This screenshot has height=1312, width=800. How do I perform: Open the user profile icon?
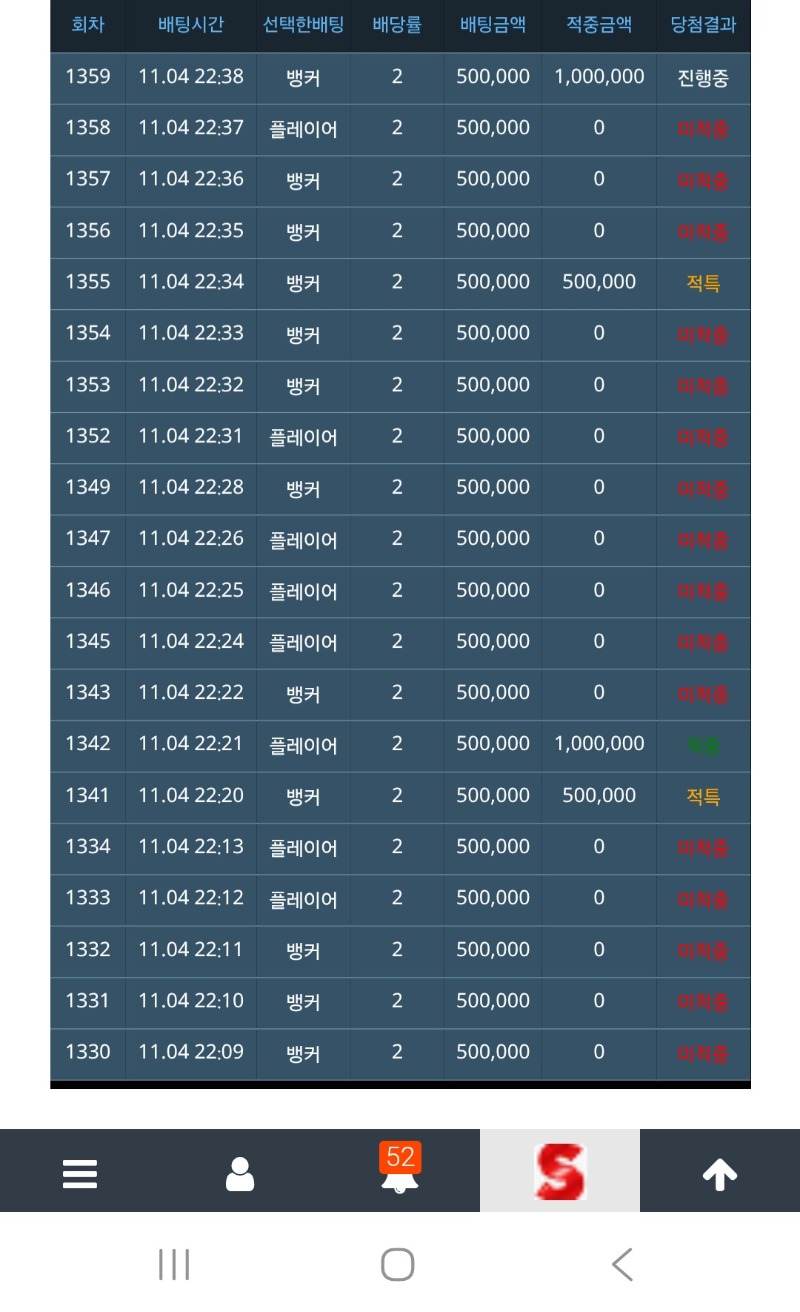tap(239, 1174)
